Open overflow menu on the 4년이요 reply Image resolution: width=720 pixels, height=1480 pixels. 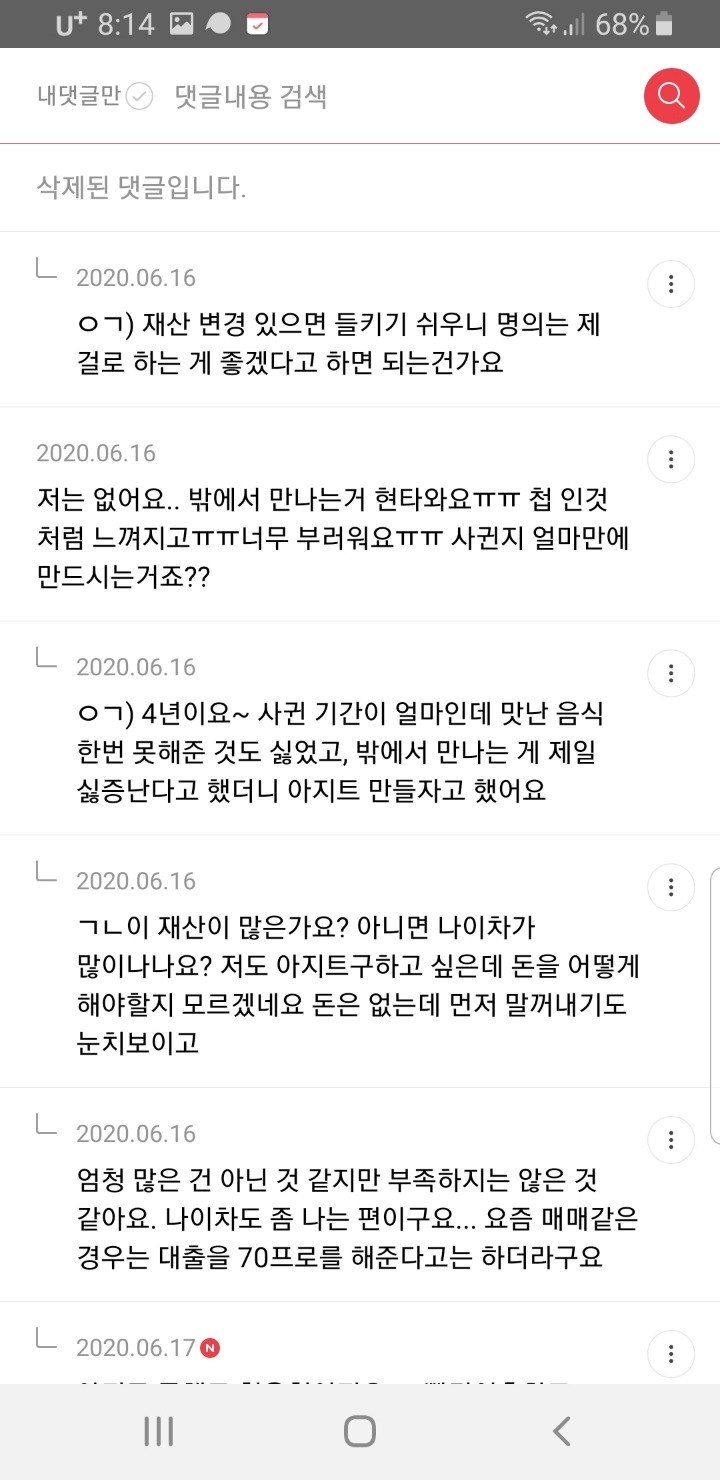(x=671, y=673)
